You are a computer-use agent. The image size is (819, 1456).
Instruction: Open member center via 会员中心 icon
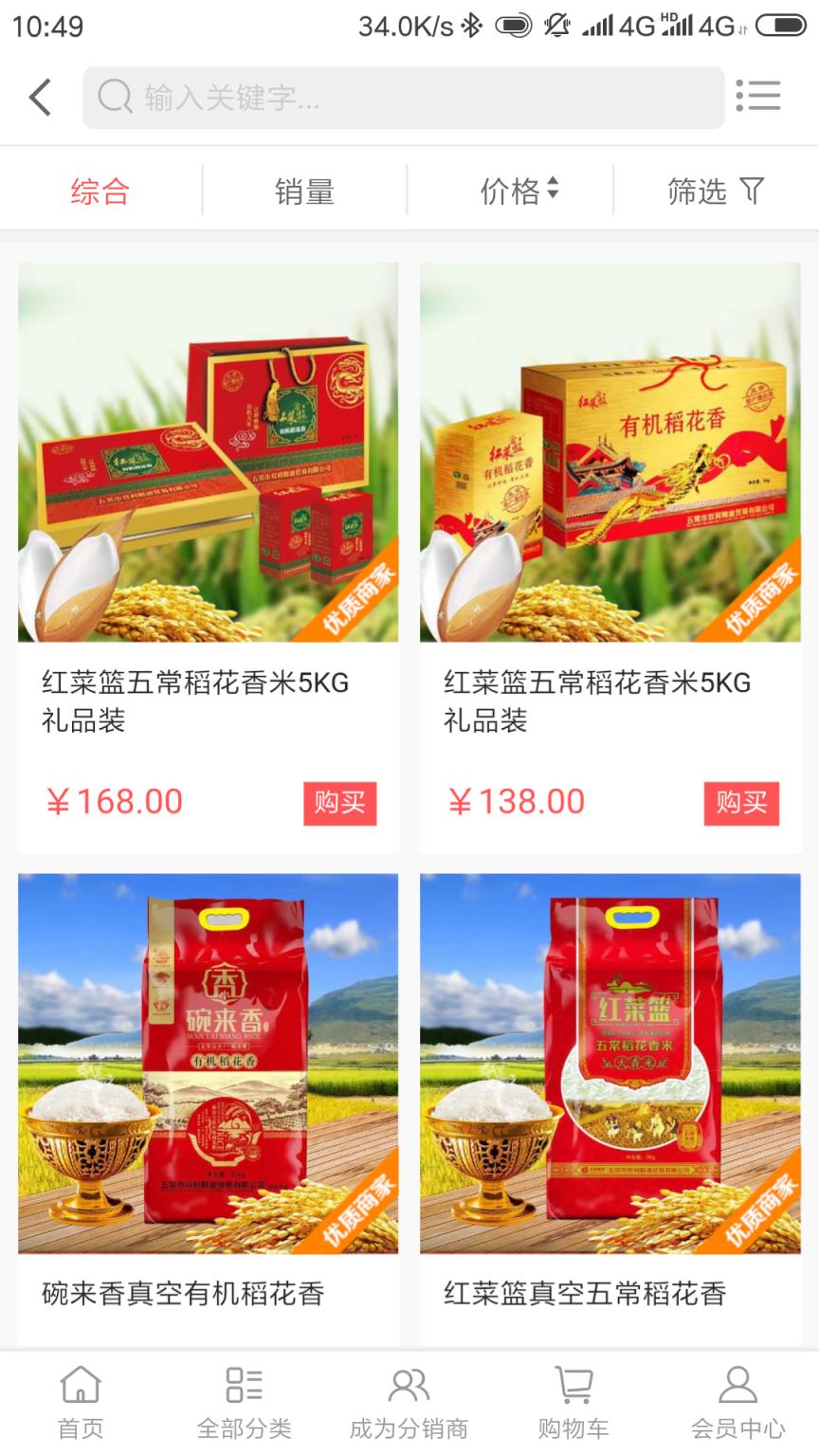737,1400
